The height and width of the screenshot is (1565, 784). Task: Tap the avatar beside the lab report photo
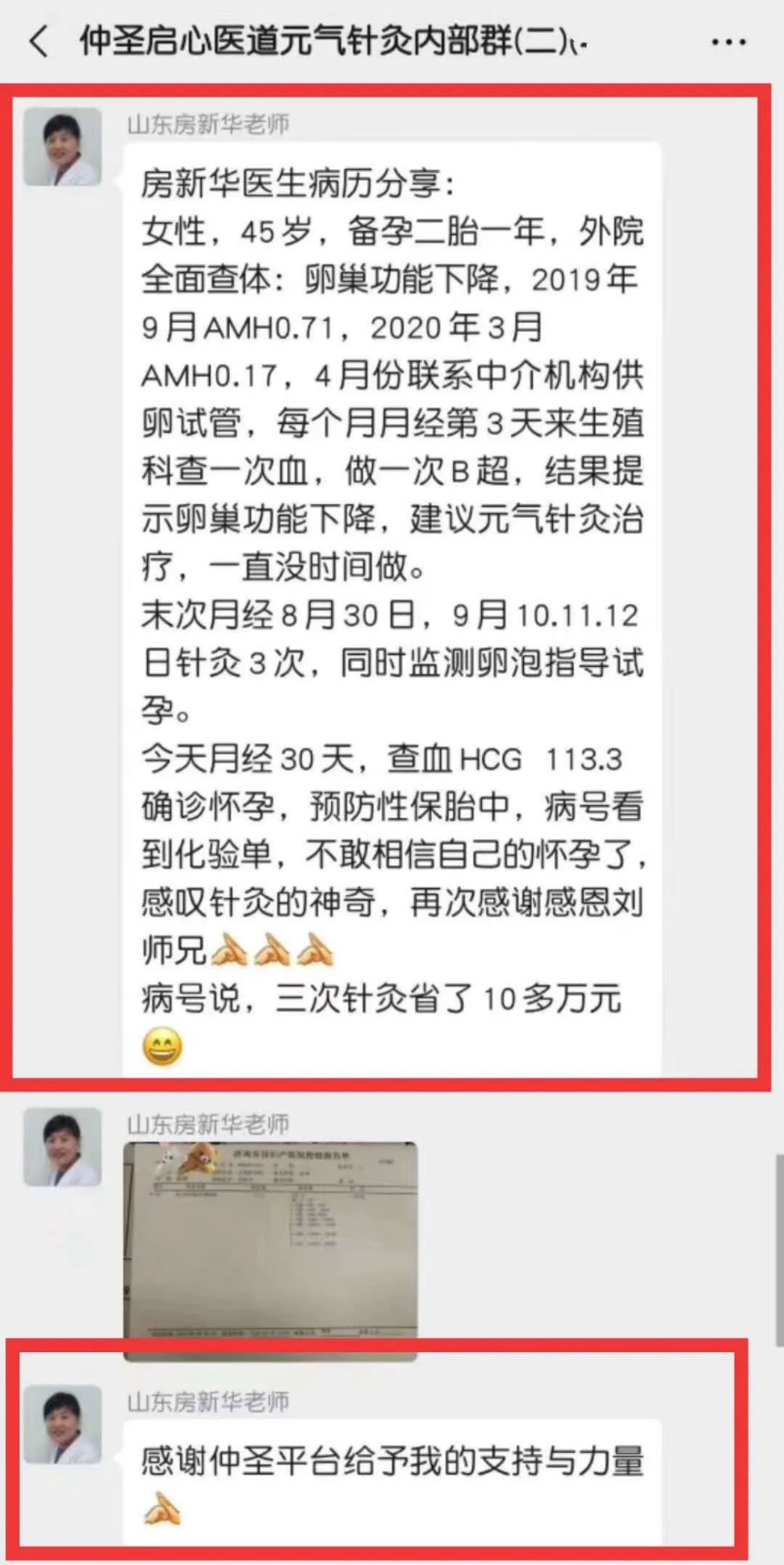pyautogui.click(x=63, y=1146)
